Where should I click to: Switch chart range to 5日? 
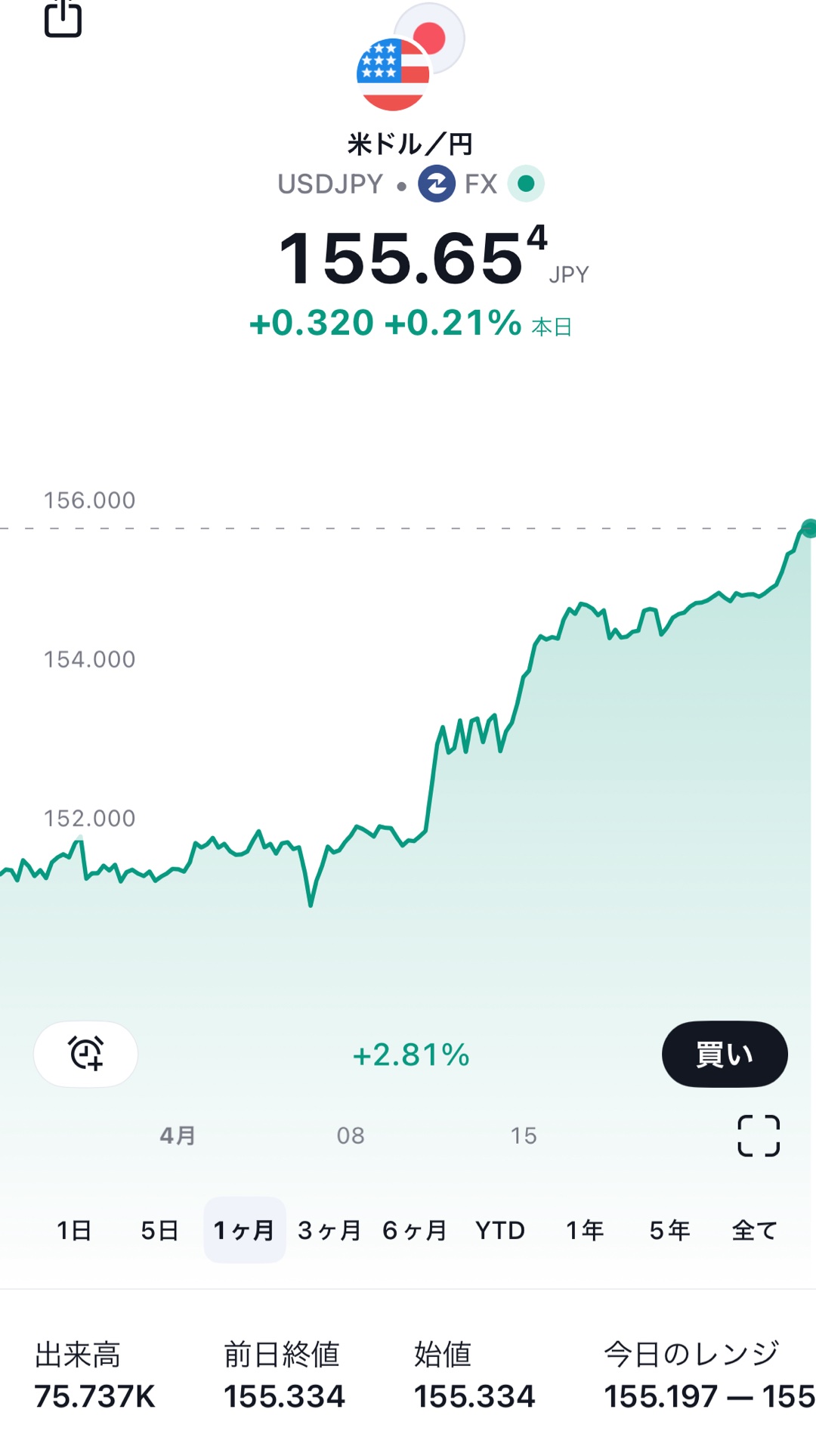tap(159, 1230)
